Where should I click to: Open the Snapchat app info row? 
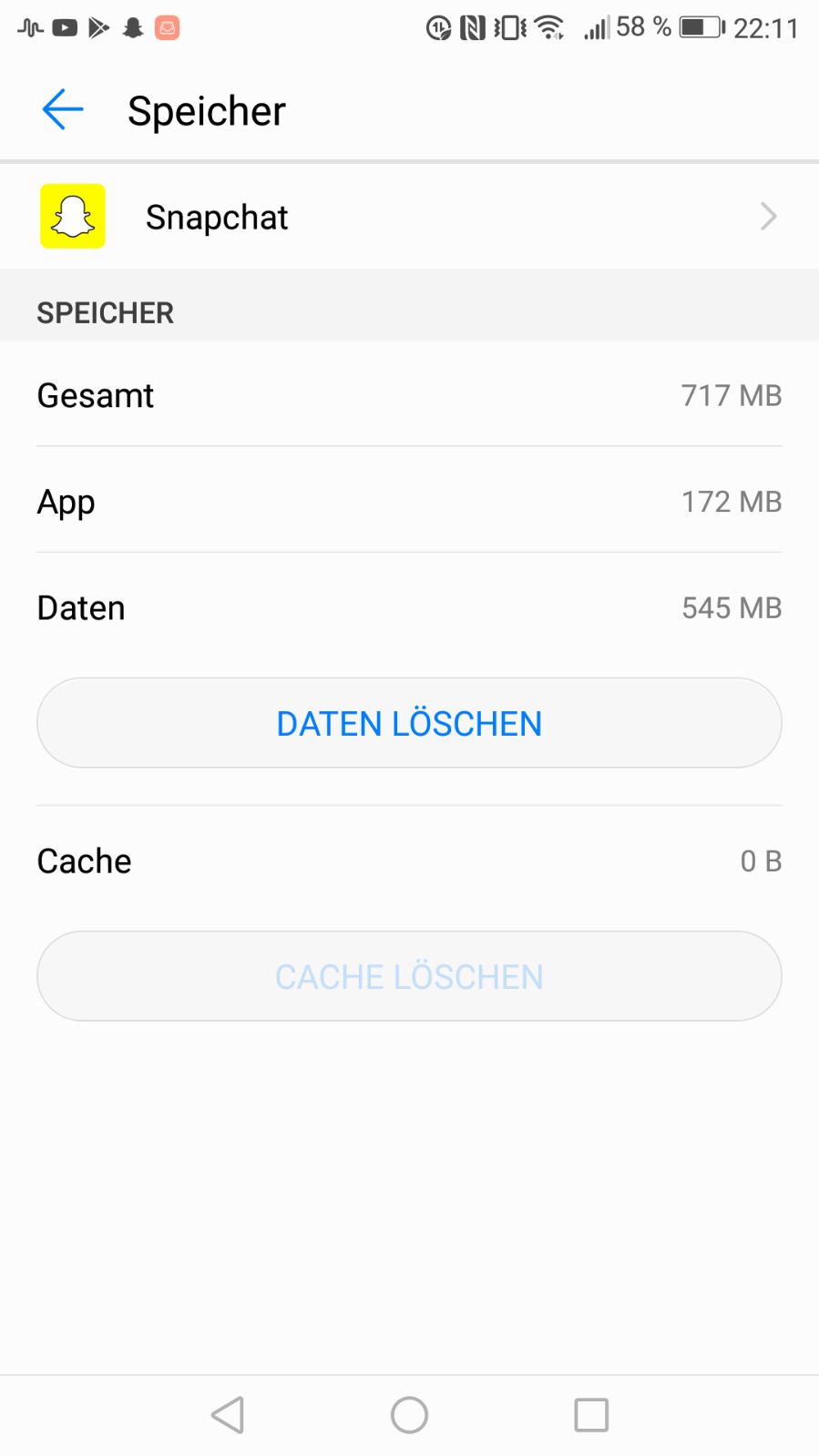[409, 217]
